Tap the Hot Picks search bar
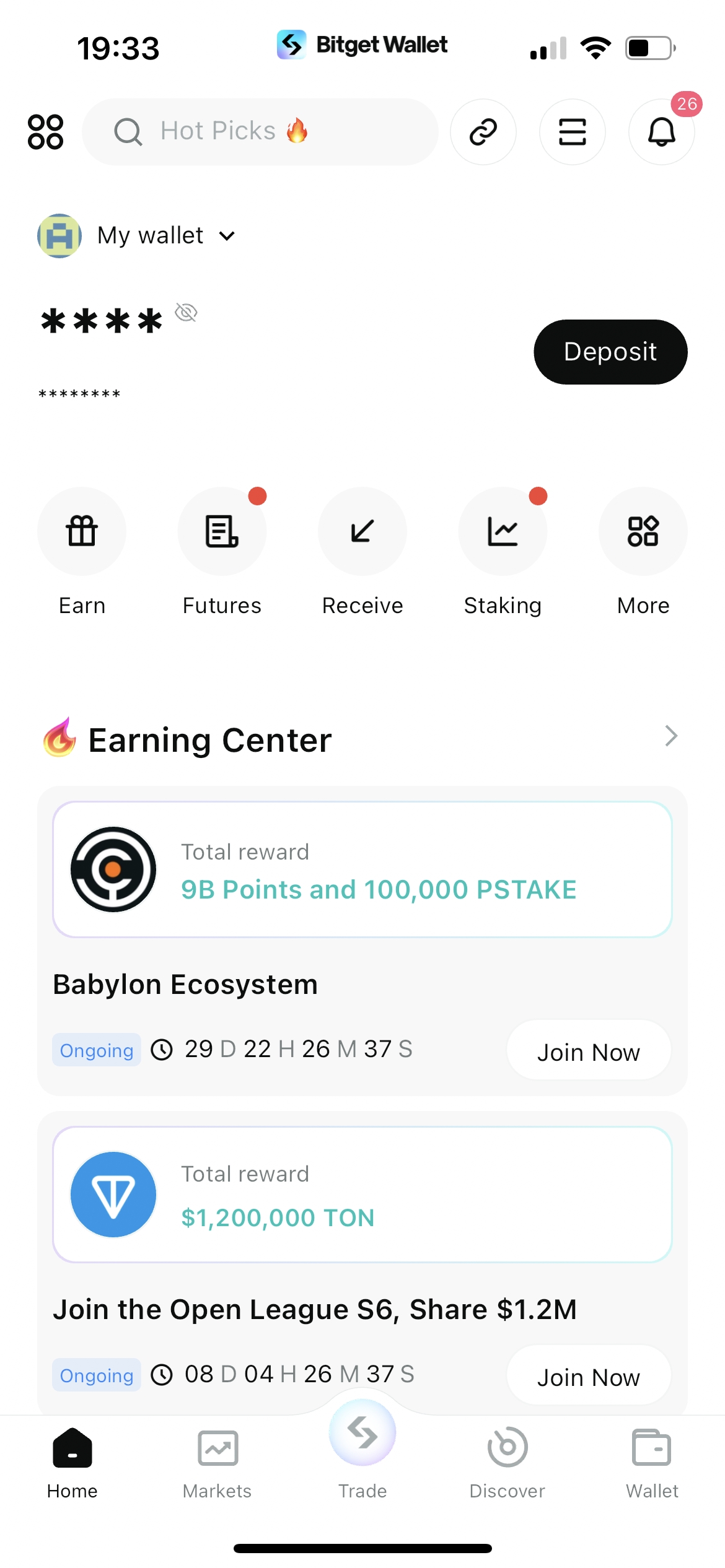725x1568 pixels. coord(260,132)
